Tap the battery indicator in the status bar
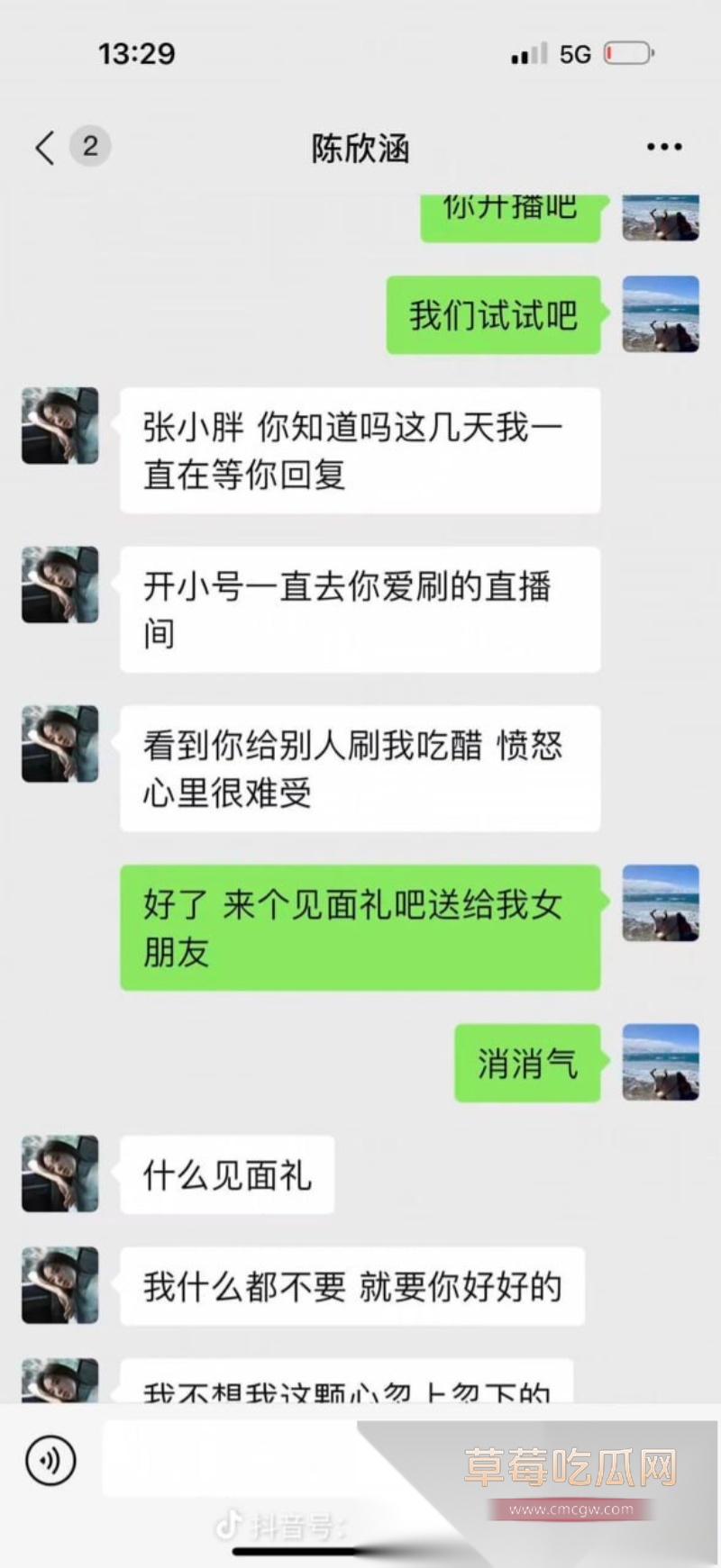Image resolution: width=721 pixels, height=1568 pixels. coord(631,54)
